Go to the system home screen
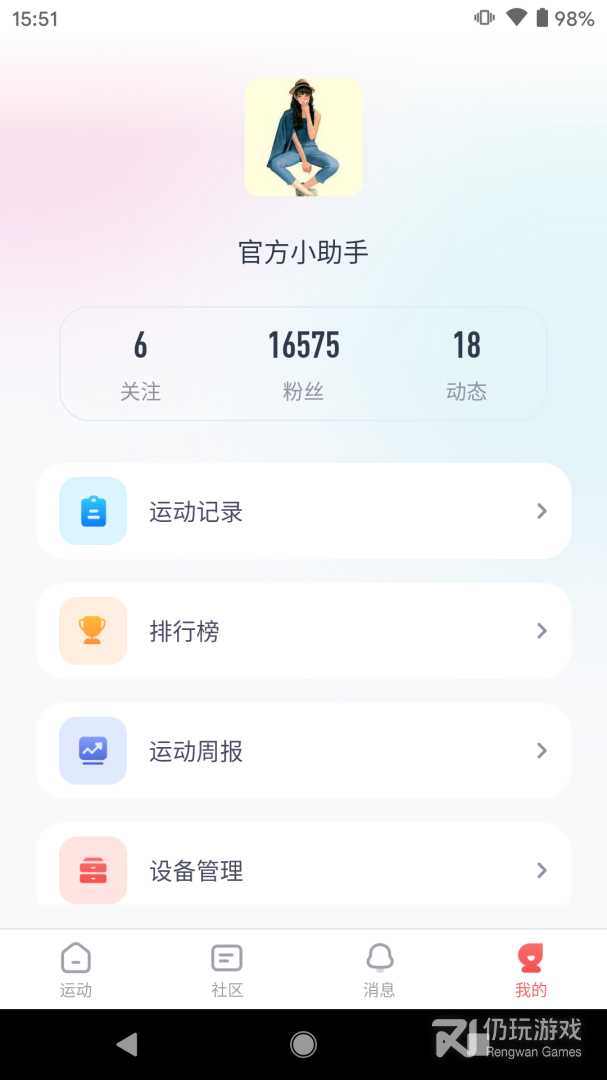 pos(303,1045)
